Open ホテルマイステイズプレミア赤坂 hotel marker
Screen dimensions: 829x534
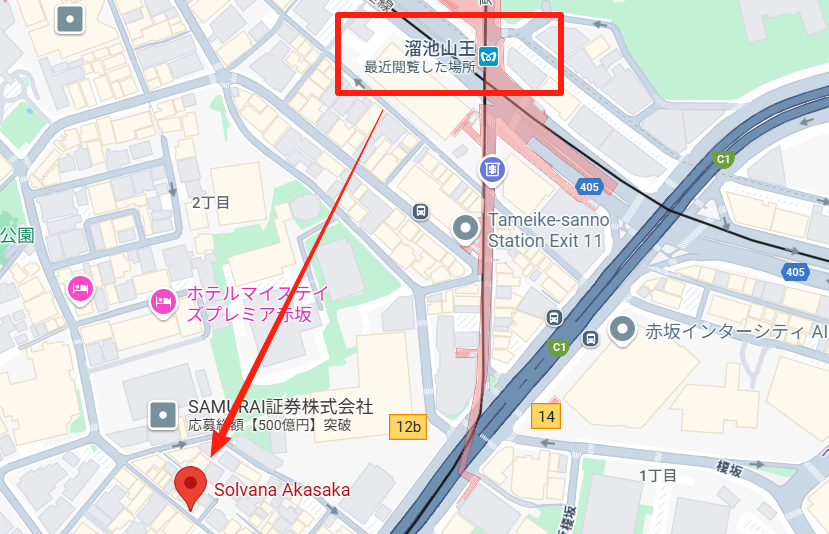tap(162, 299)
